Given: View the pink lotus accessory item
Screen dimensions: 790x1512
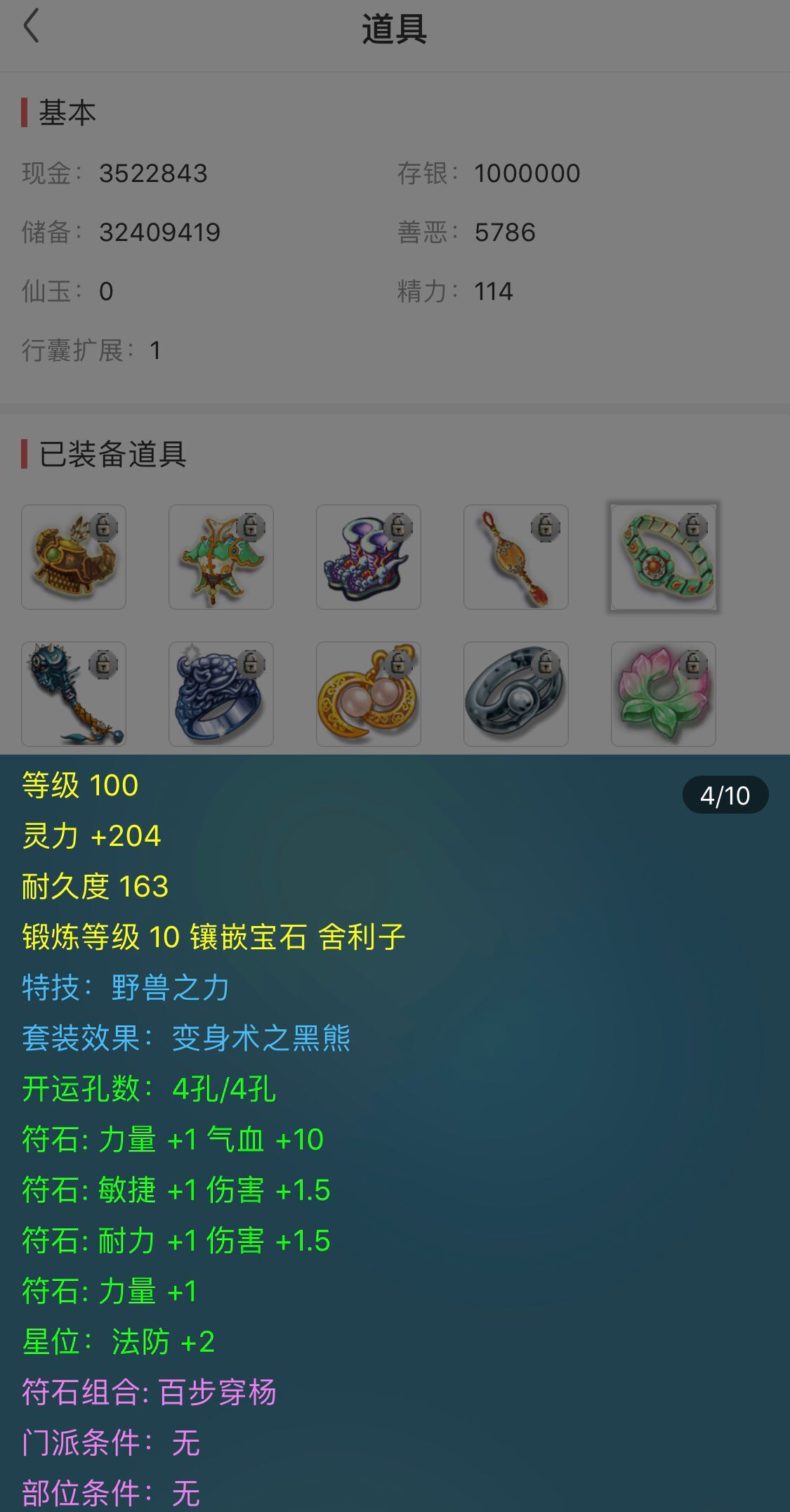Looking at the screenshot, I should click(664, 694).
